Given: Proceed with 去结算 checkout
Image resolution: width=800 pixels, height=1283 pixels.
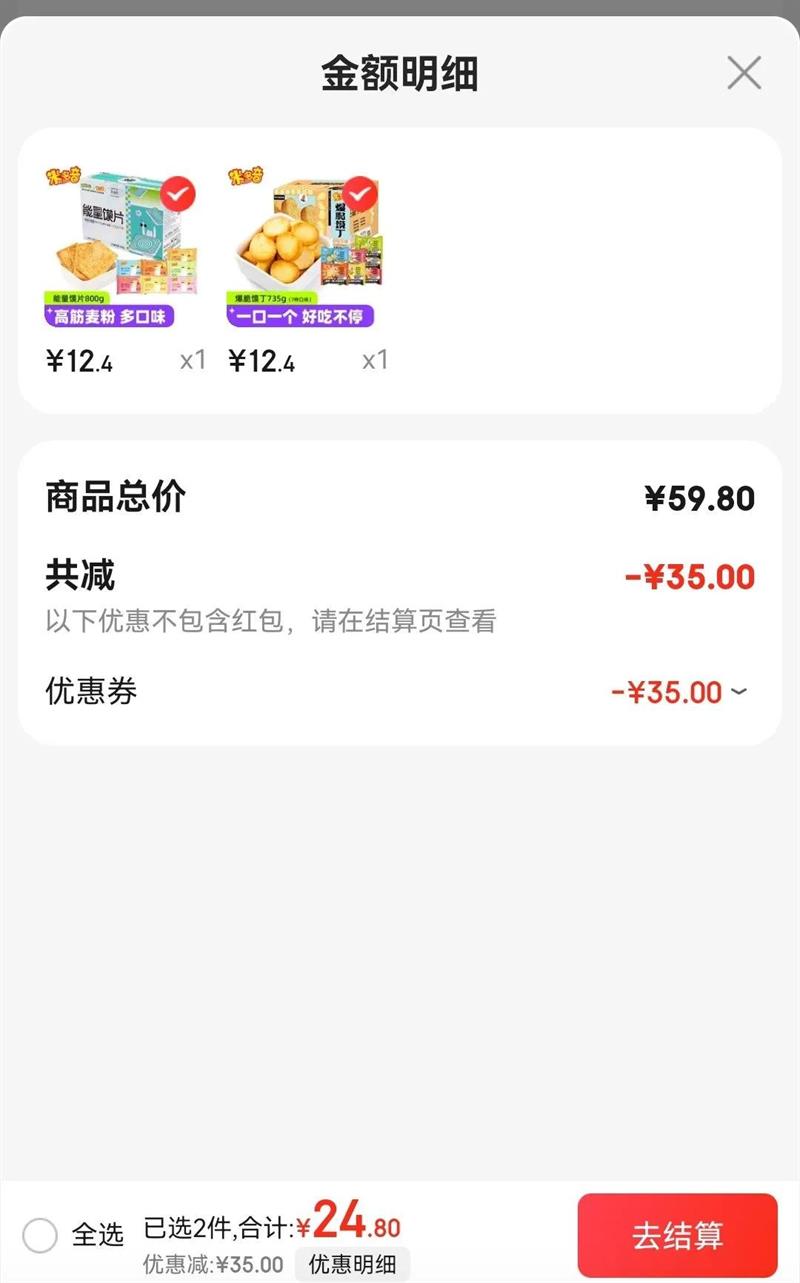Looking at the screenshot, I should (x=677, y=1235).
